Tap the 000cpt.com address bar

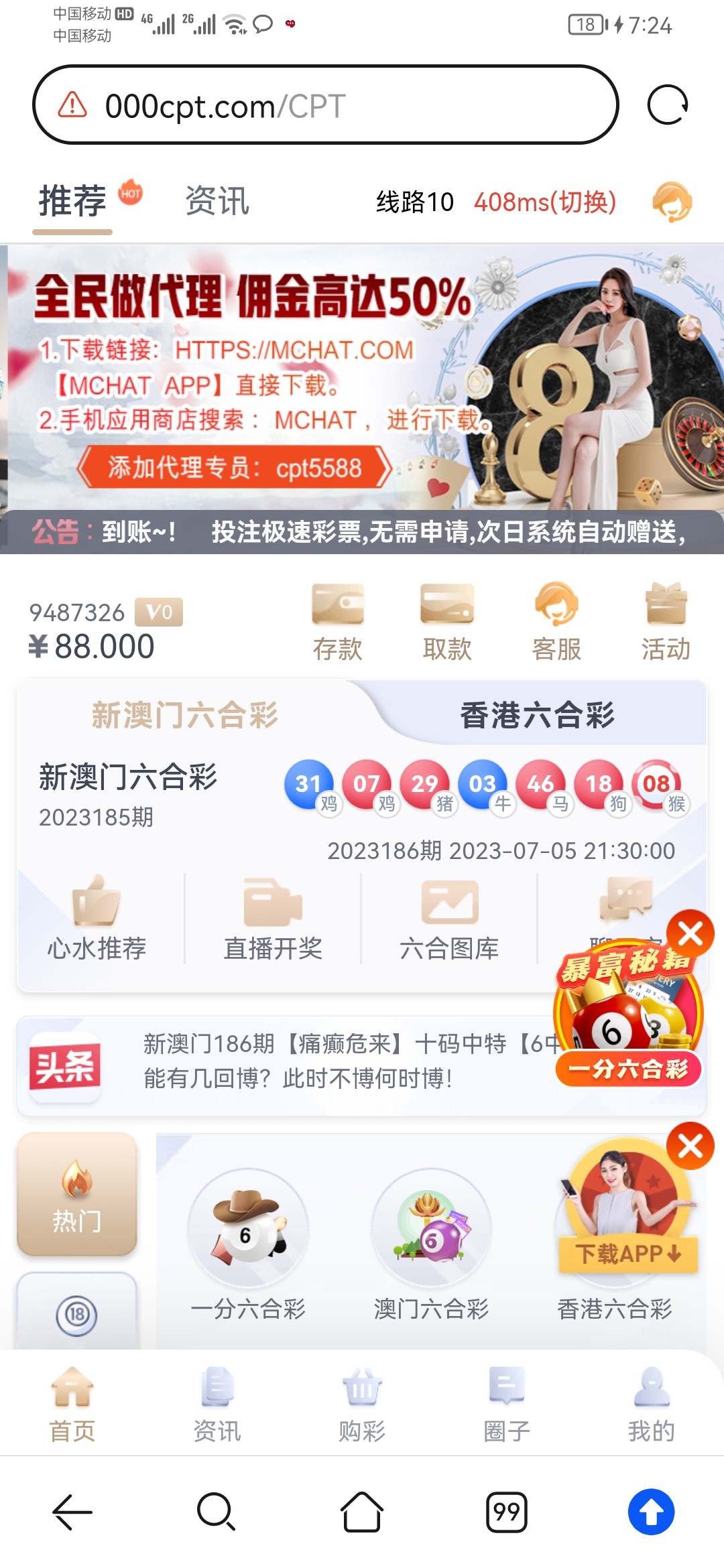point(325,105)
